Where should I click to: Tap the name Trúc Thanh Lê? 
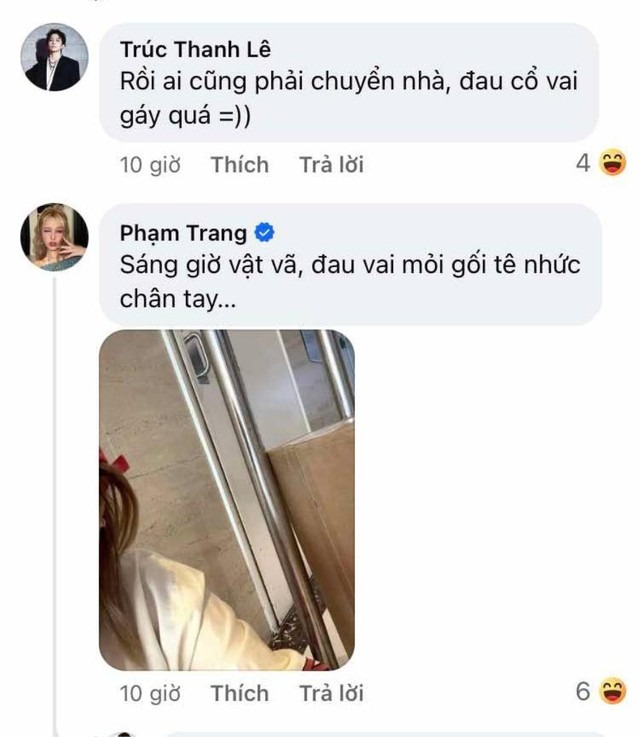click(193, 50)
